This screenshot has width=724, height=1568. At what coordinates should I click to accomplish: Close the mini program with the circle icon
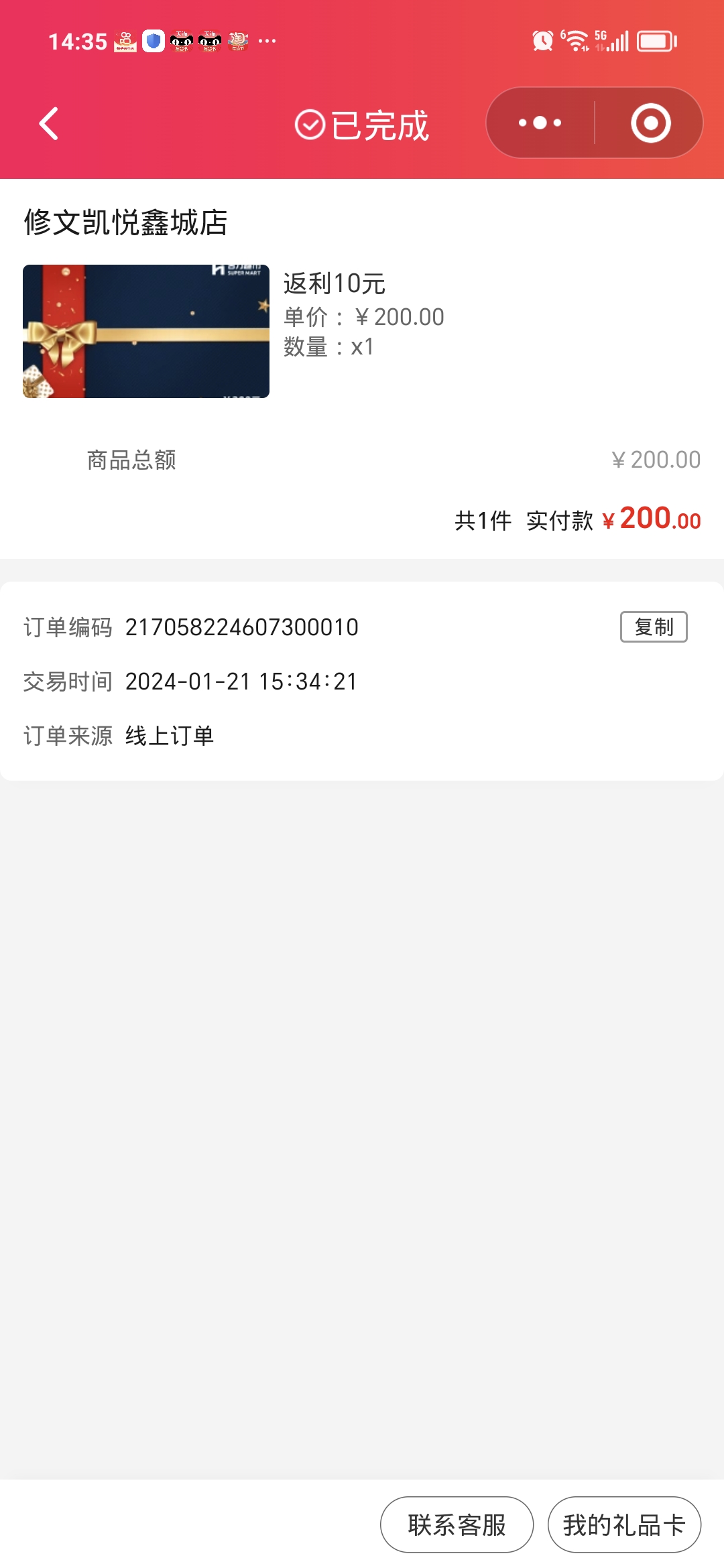click(650, 123)
